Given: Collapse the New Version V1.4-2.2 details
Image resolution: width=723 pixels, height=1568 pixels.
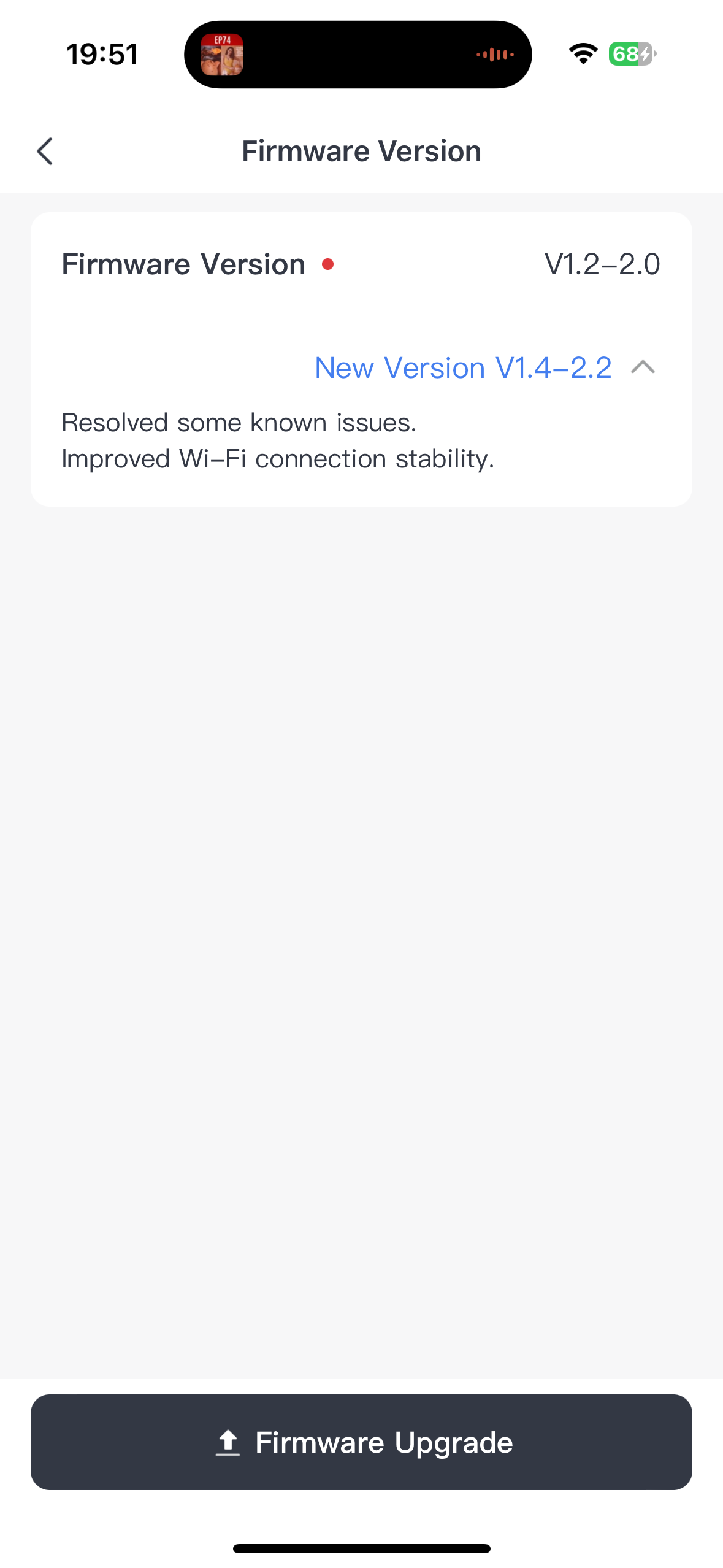Looking at the screenshot, I should click(x=643, y=367).
